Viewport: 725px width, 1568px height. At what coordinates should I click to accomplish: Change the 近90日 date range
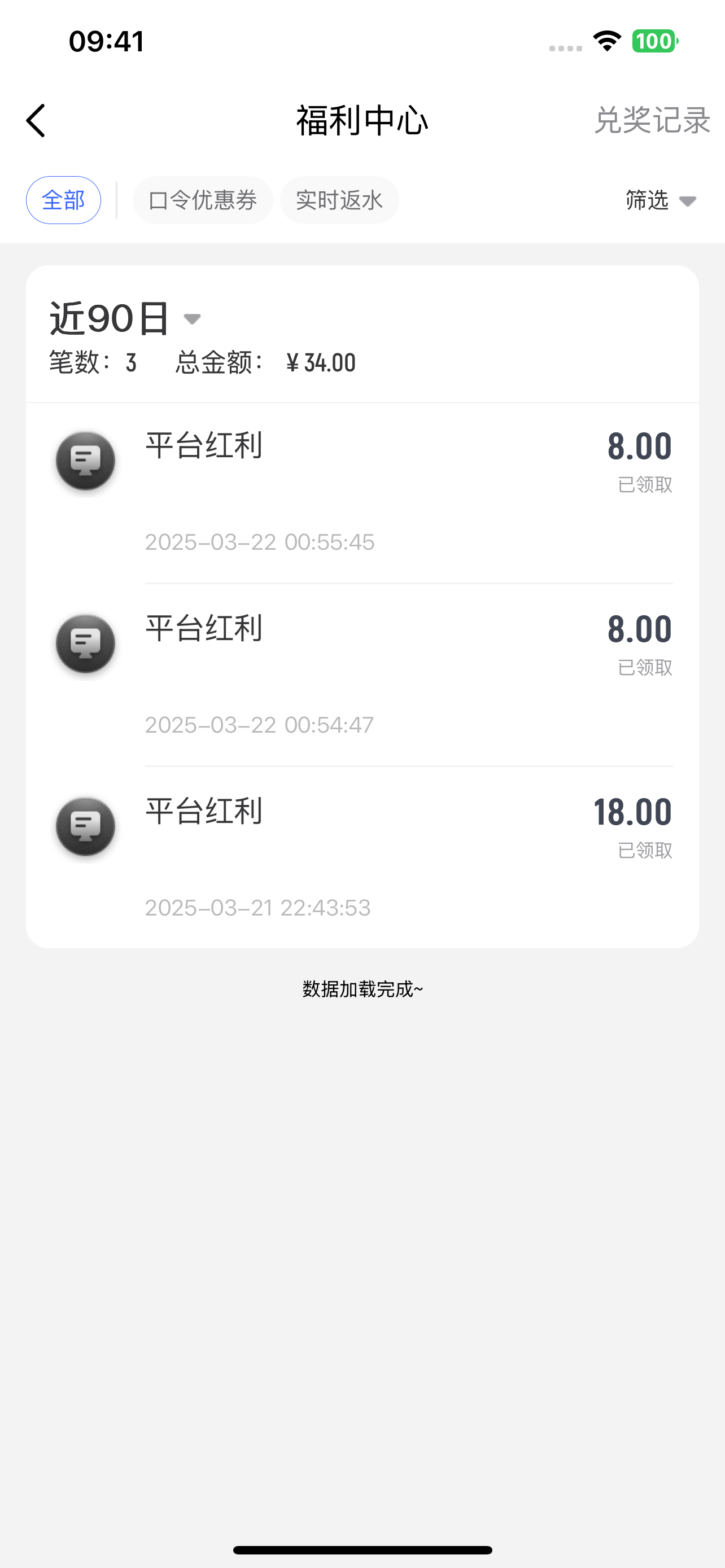pos(125,318)
